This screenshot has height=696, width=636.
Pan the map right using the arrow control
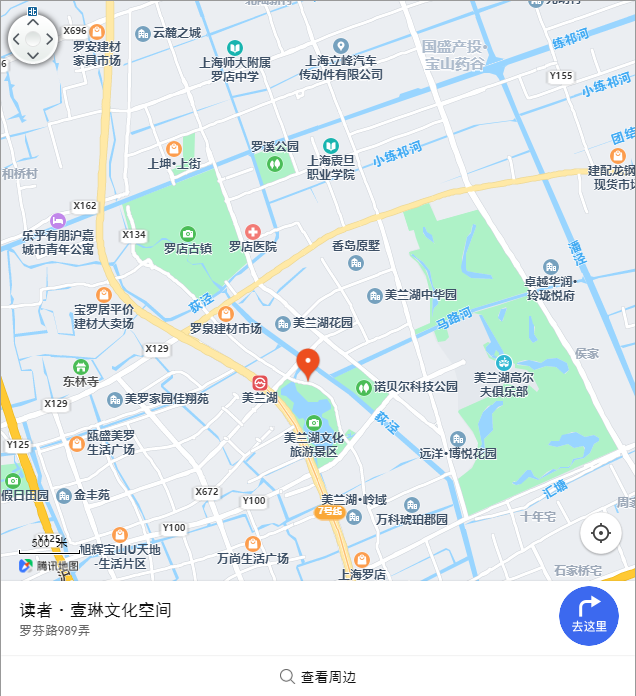[x=49, y=40]
